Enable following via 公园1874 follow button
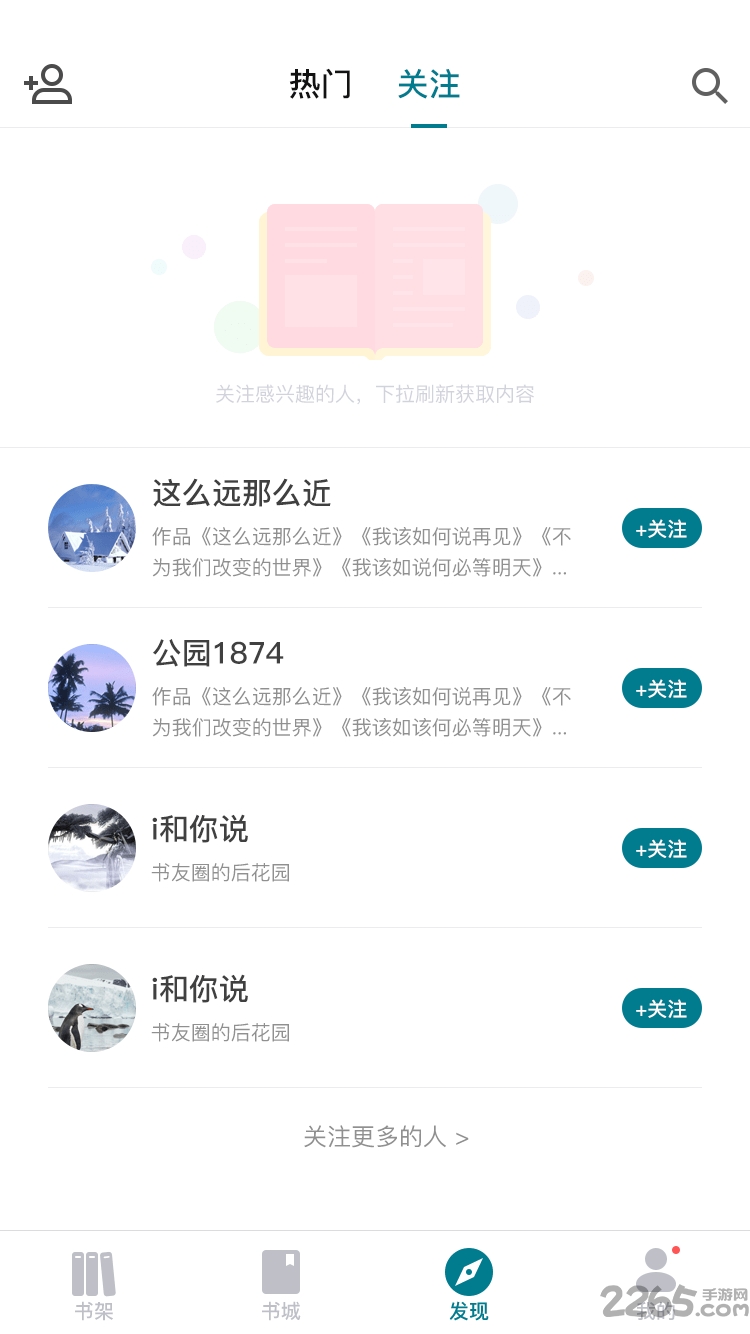Viewport: 750px width, 1334px height. click(661, 688)
